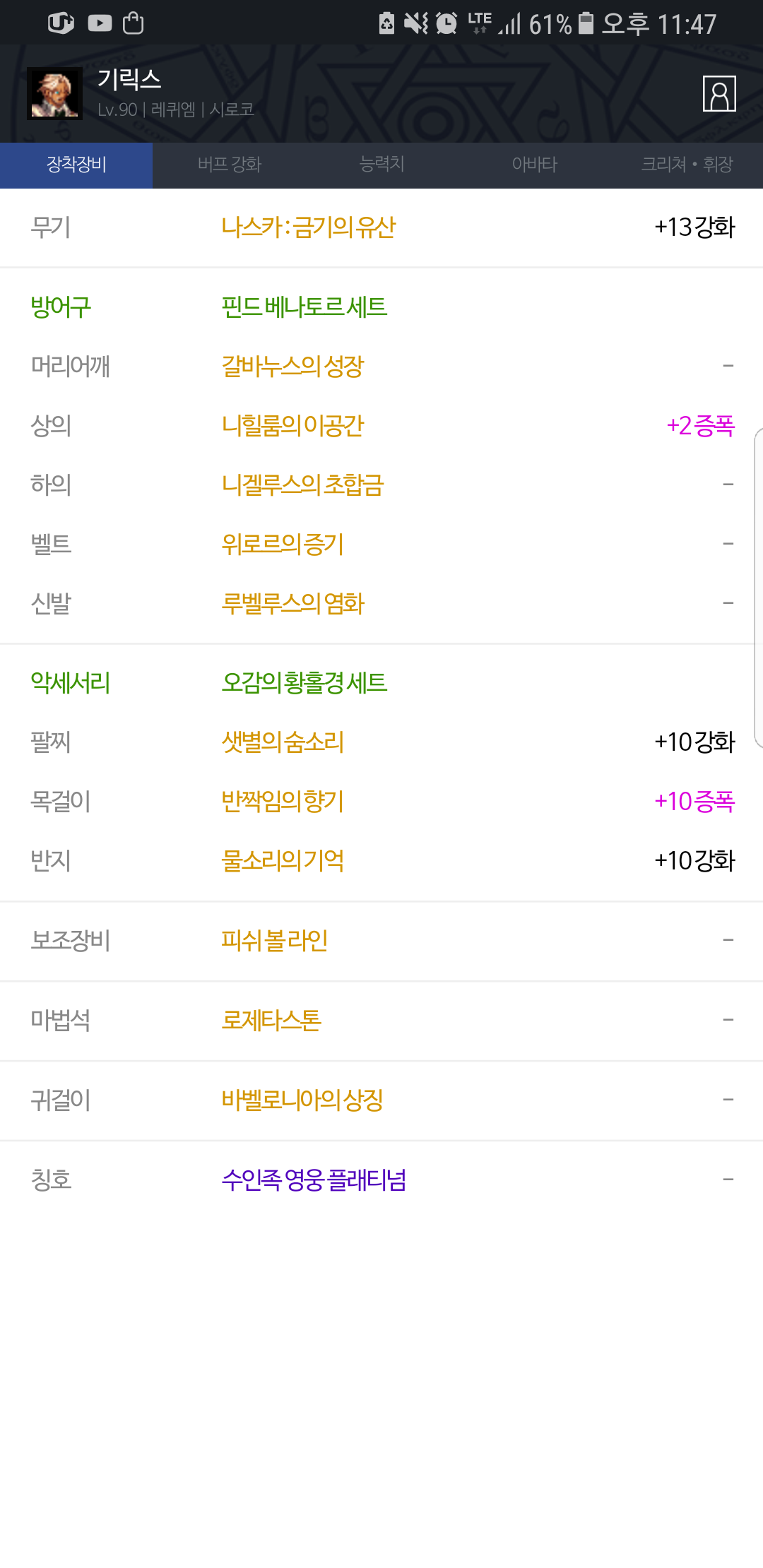Tap the 기릭스 character avatar
This screenshot has height=1568, width=763.
(x=54, y=93)
